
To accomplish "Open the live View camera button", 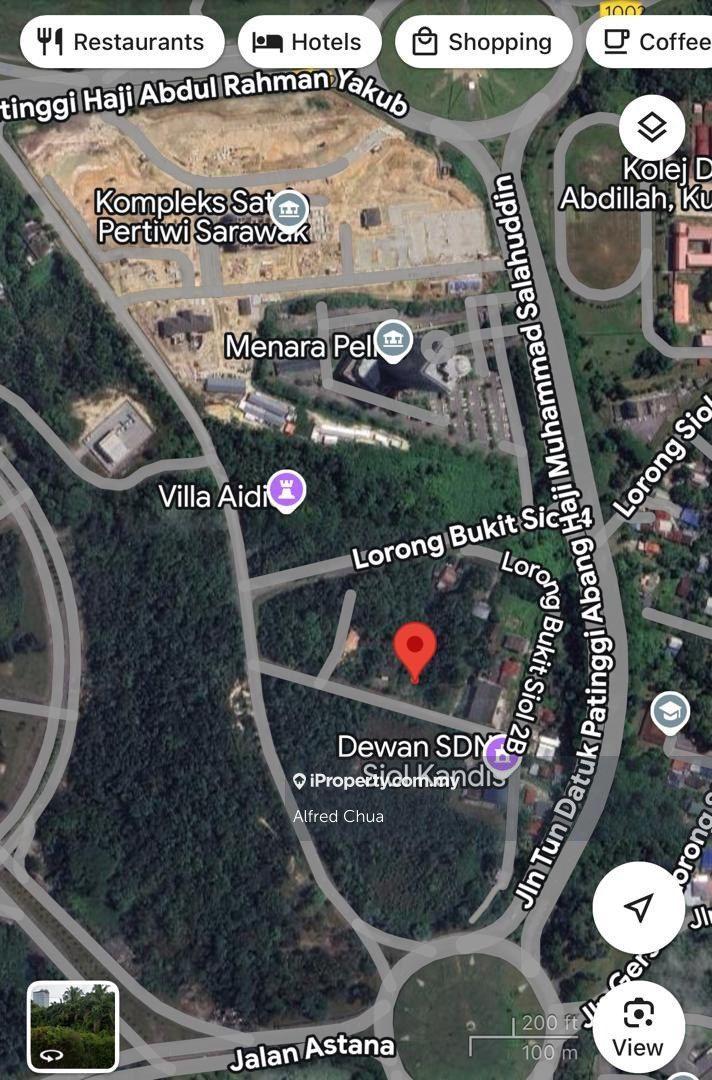I will click(x=638, y=1027).
